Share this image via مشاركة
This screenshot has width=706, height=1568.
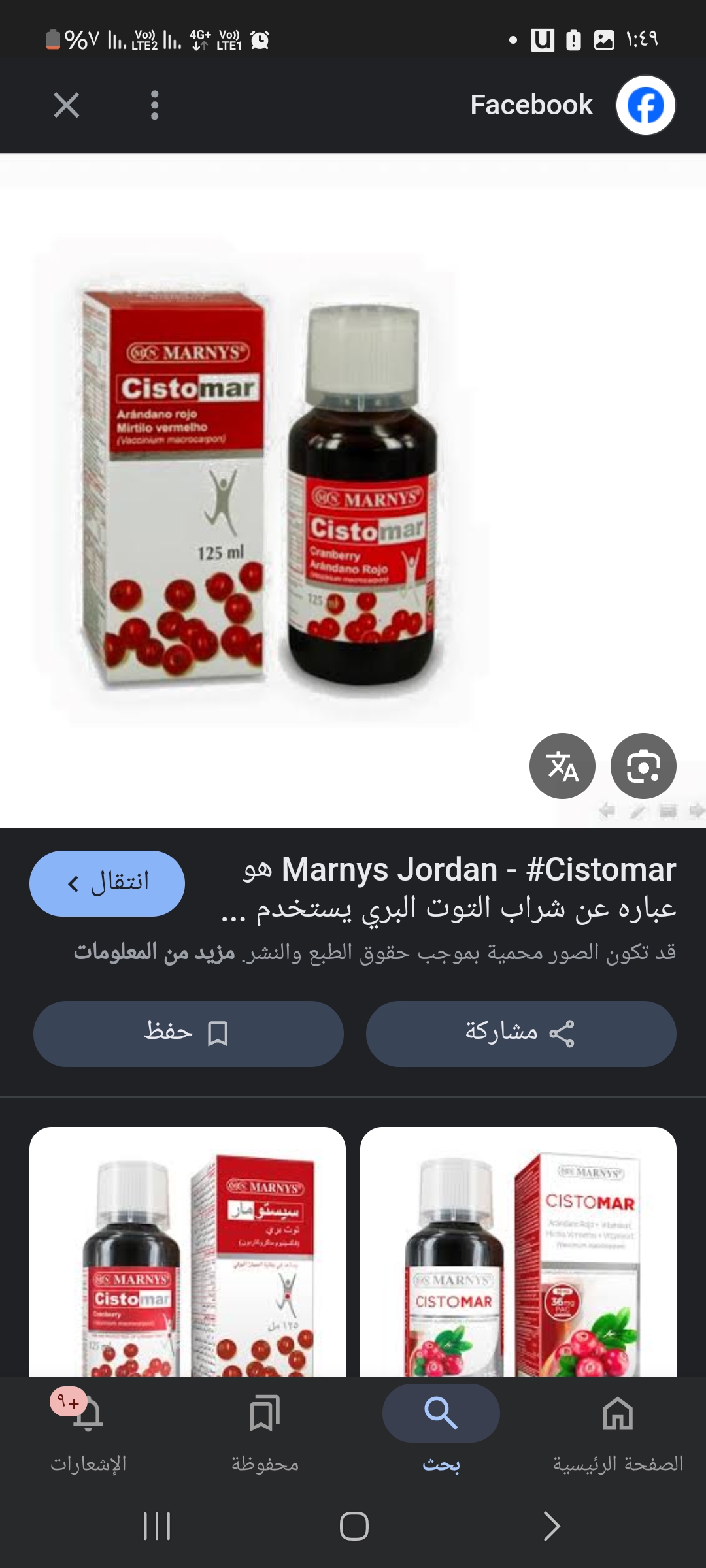click(521, 1034)
